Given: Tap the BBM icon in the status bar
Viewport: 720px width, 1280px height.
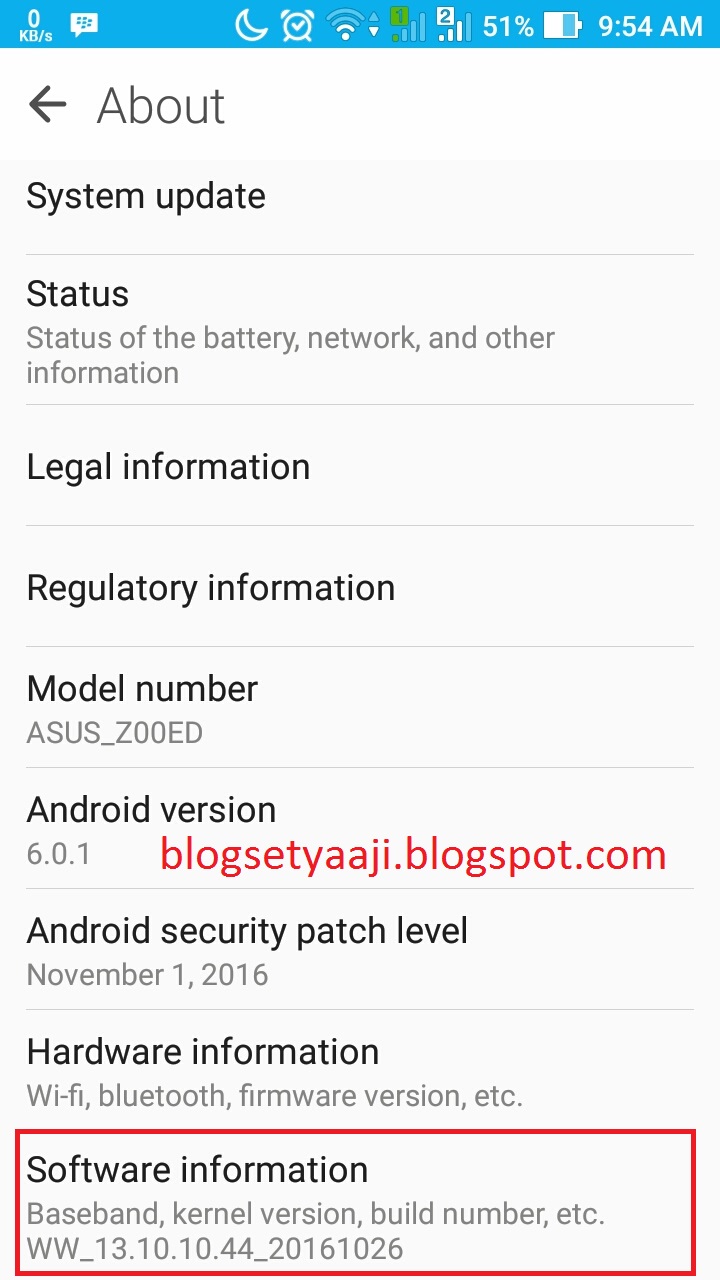Looking at the screenshot, I should [84, 23].
